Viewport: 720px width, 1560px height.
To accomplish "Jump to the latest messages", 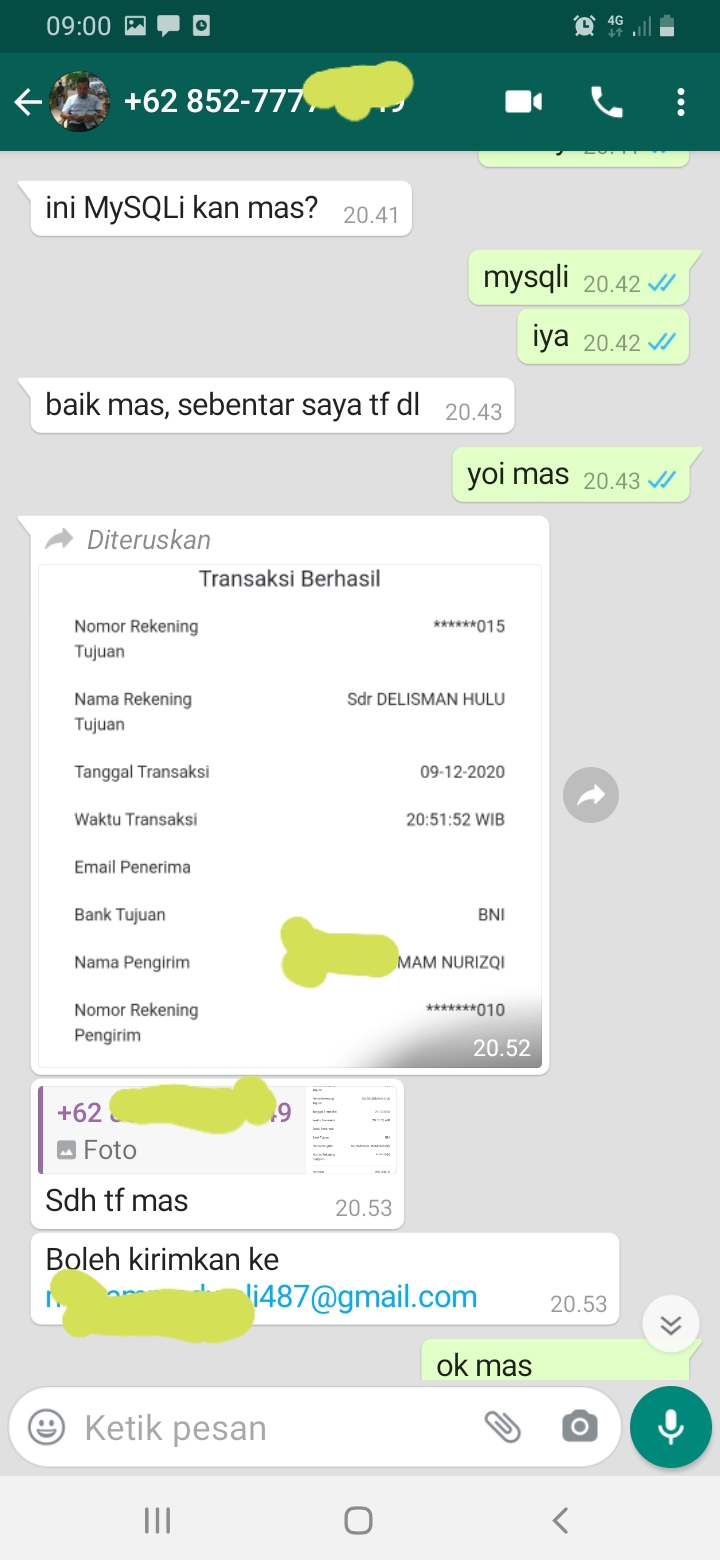I will (670, 1325).
